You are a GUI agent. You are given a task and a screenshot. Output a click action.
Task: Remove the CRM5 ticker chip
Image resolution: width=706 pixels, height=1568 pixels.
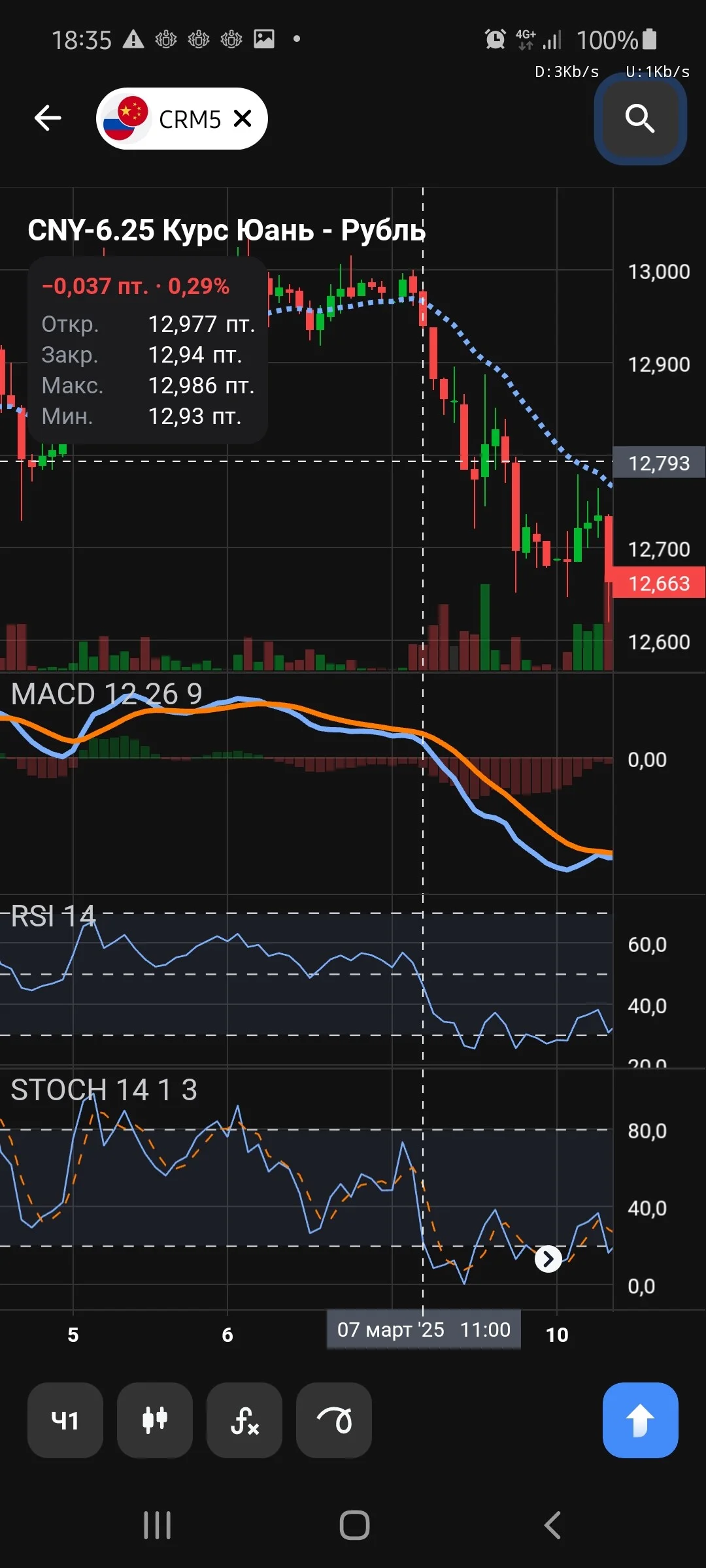[243, 118]
